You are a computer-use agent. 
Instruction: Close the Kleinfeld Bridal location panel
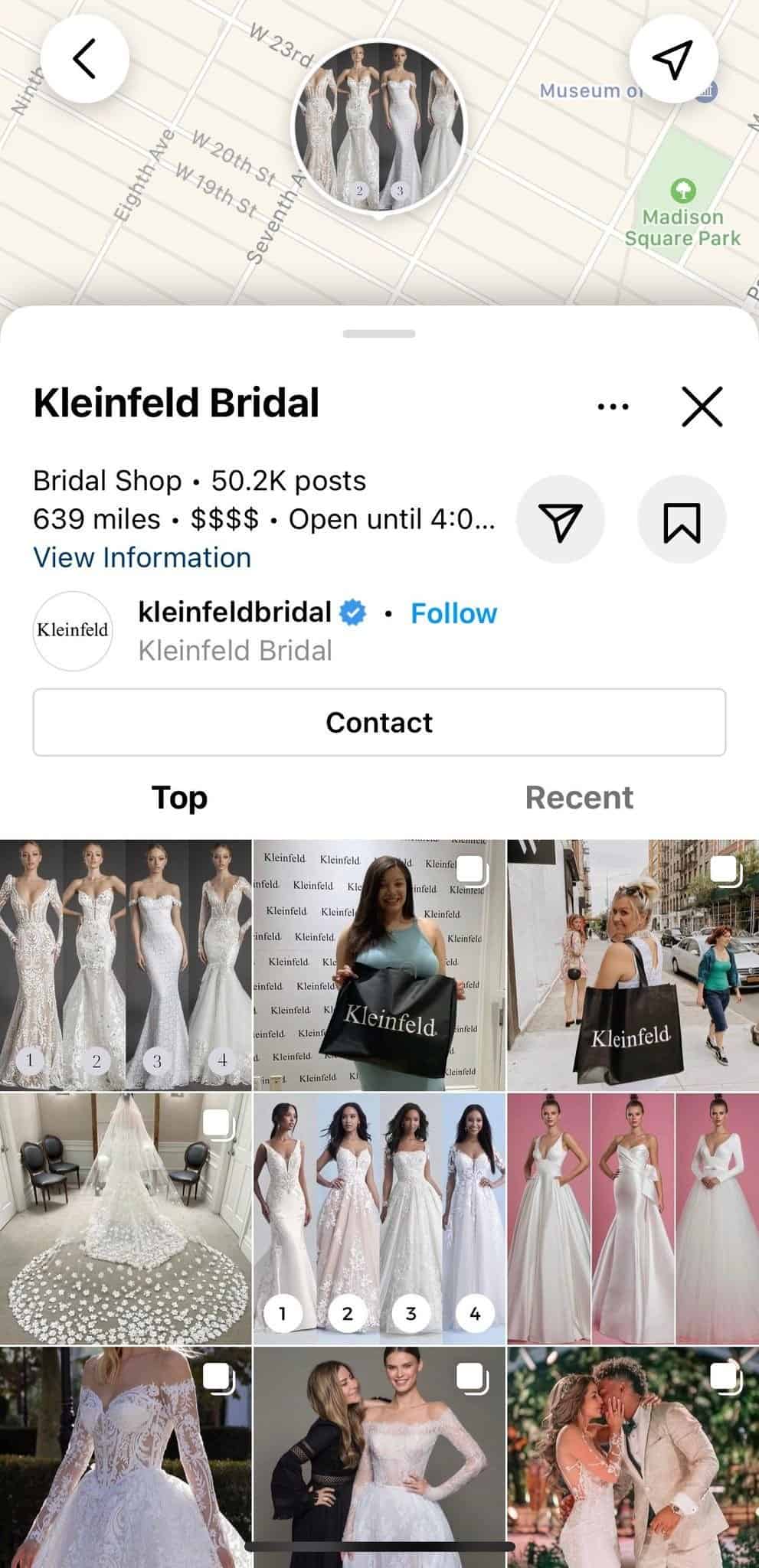tap(702, 406)
